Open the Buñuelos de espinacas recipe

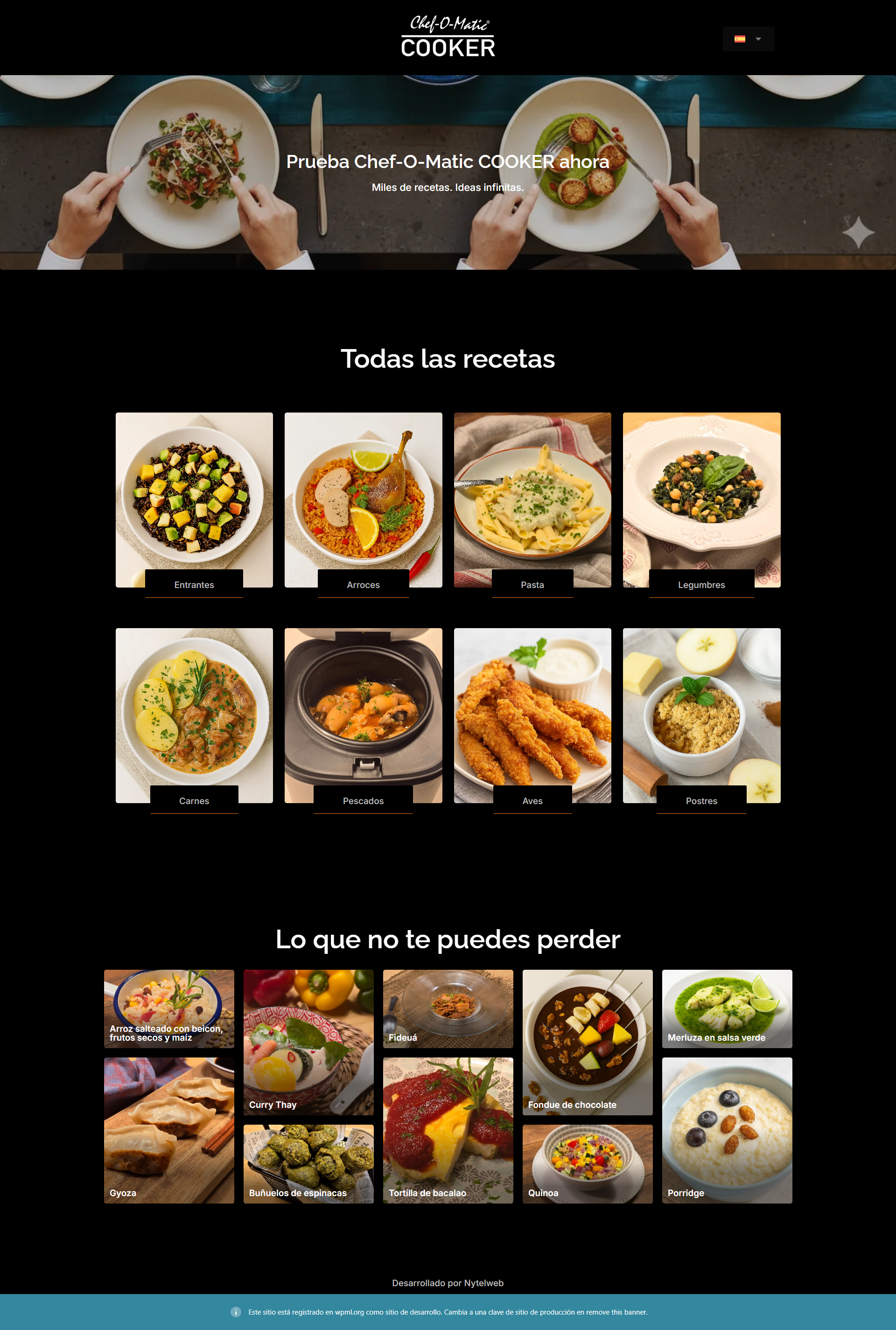[308, 1163]
